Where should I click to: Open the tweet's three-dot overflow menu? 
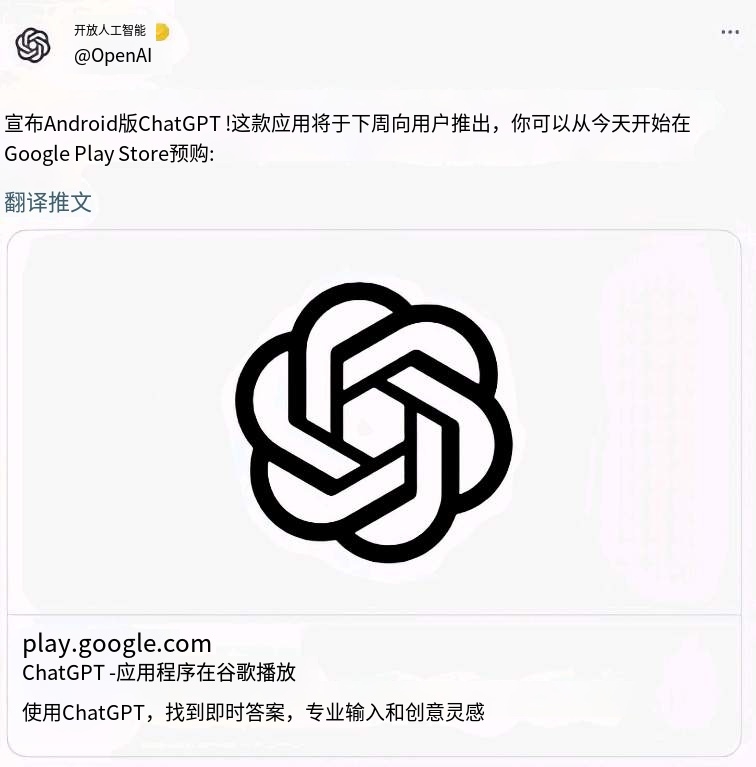(730, 32)
